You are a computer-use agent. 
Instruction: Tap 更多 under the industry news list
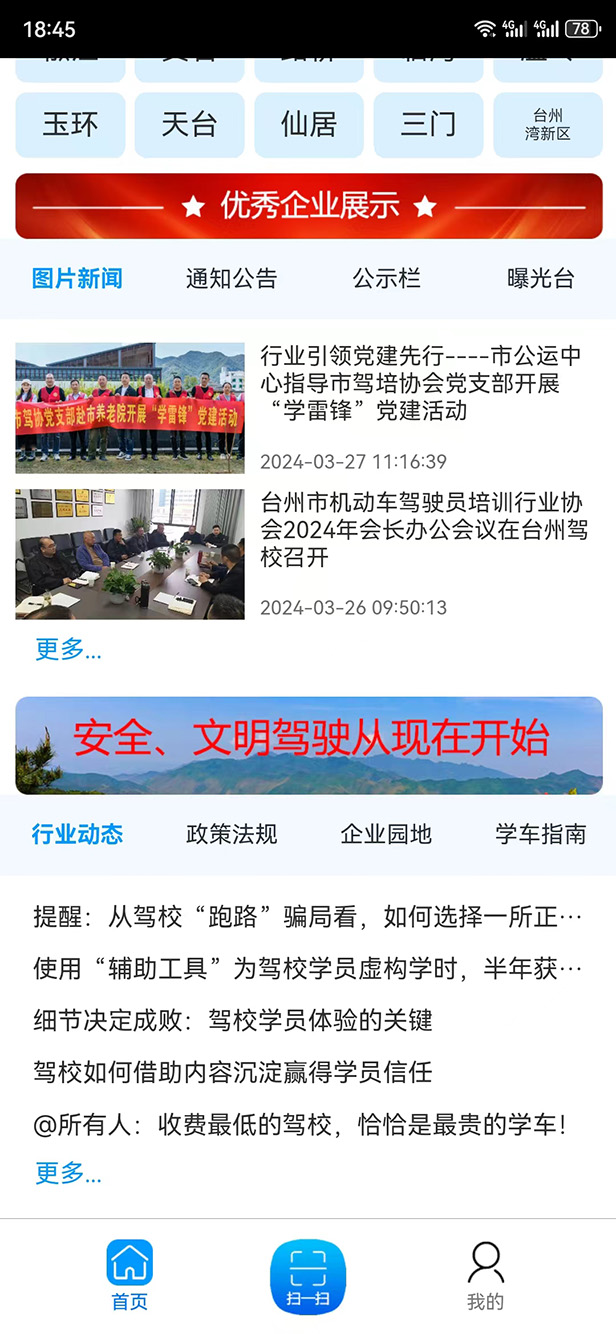pyautogui.click(x=69, y=1173)
